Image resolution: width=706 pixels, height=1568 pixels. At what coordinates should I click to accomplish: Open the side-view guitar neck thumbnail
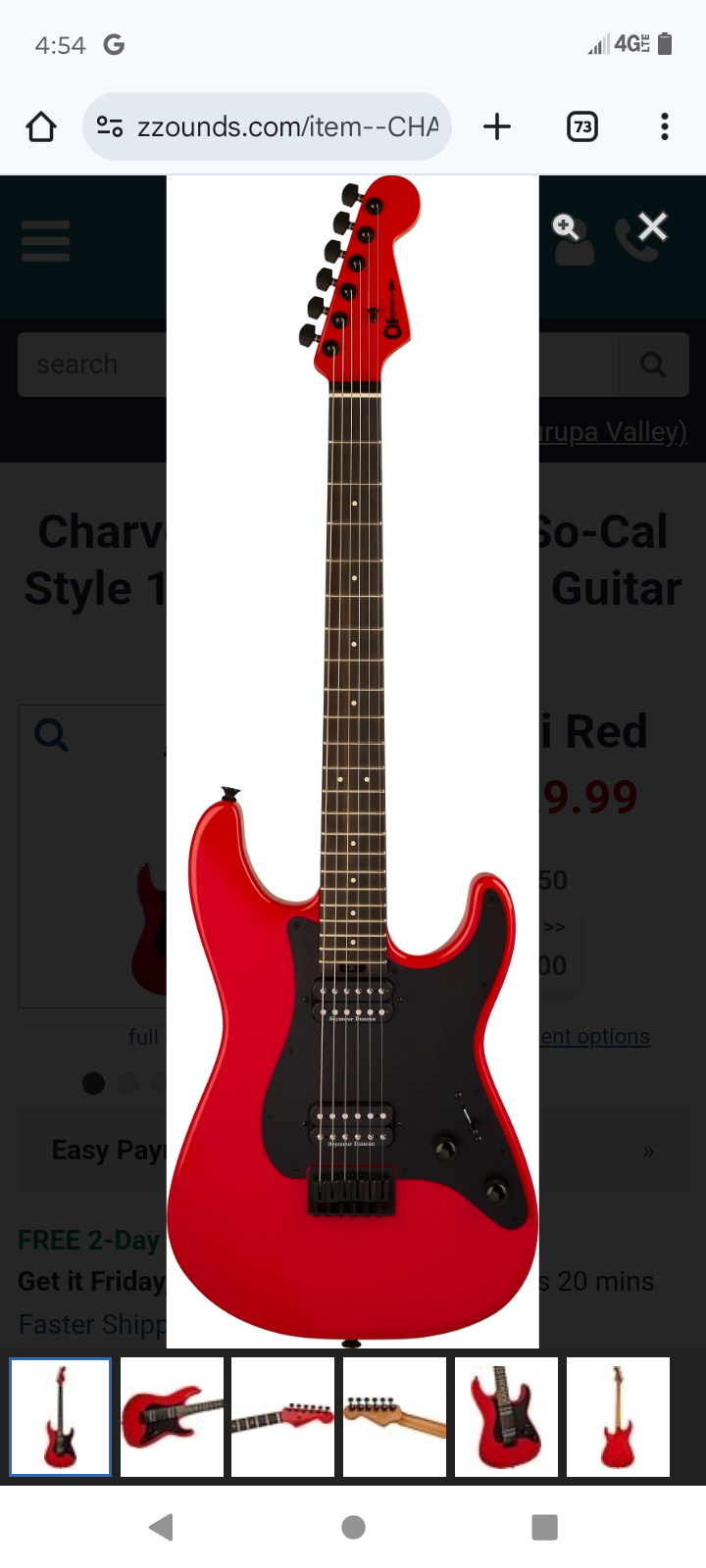click(283, 1417)
